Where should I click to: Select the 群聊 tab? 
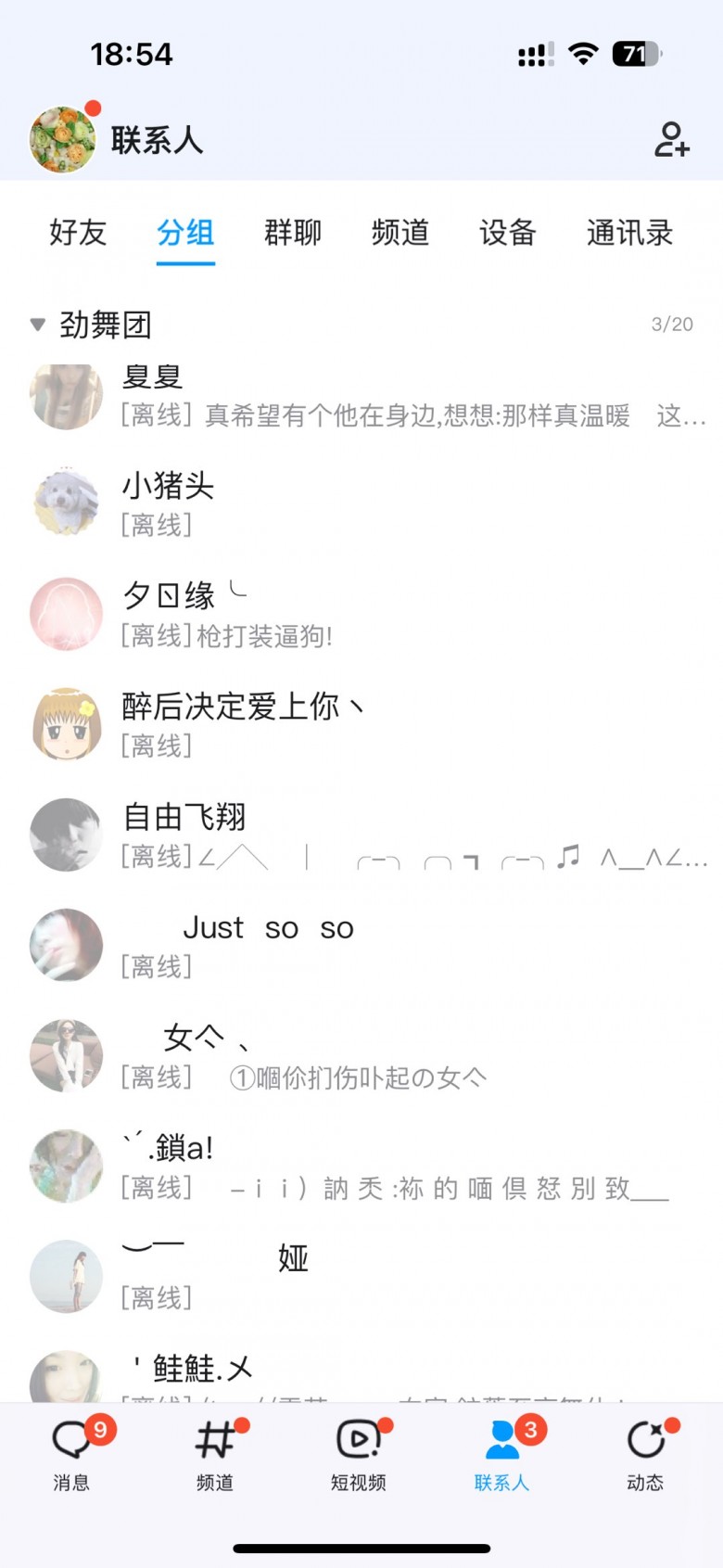coord(293,233)
